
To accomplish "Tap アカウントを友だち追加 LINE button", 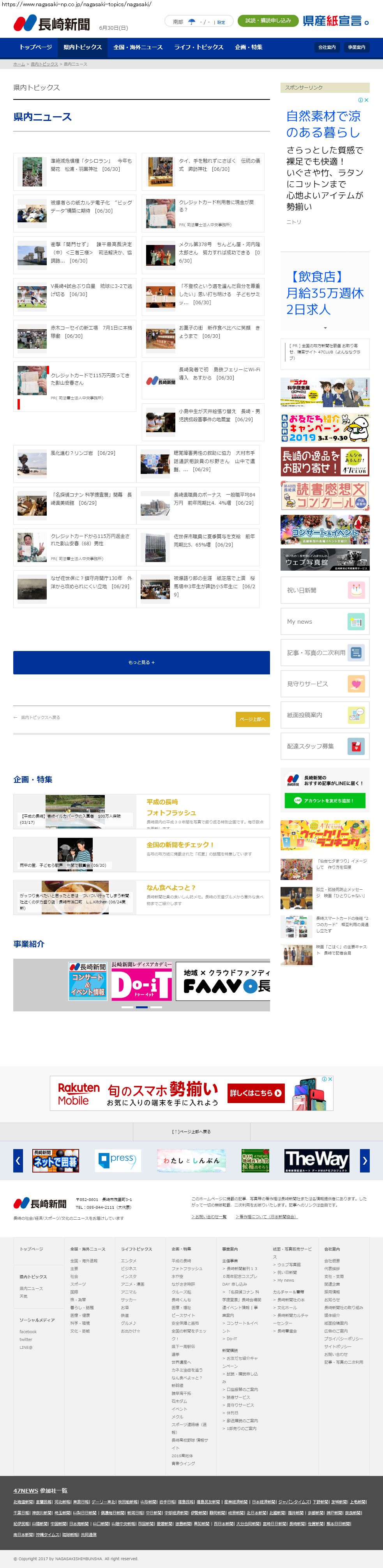I will click(325, 800).
